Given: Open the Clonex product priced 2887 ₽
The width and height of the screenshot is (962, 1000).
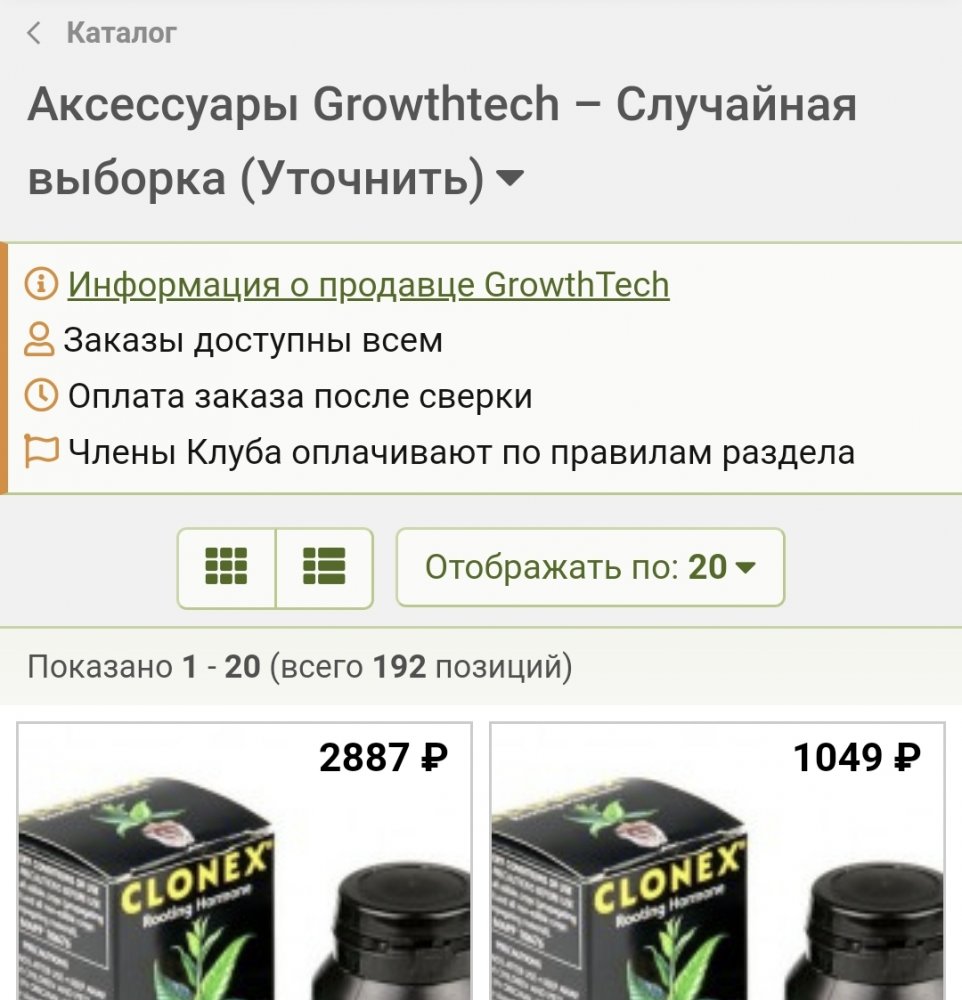Looking at the screenshot, I should [244, 870].
